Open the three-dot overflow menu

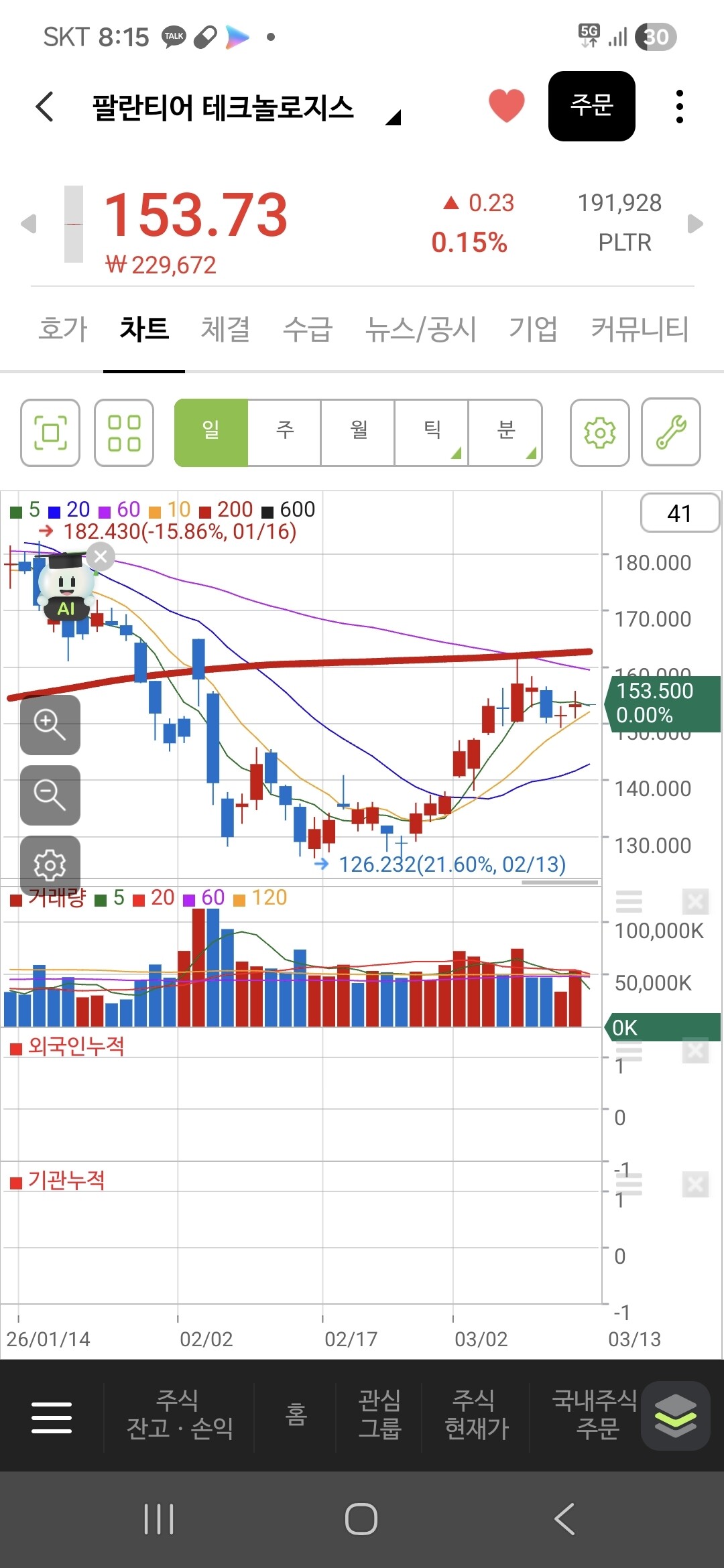(x=680, y=107)
